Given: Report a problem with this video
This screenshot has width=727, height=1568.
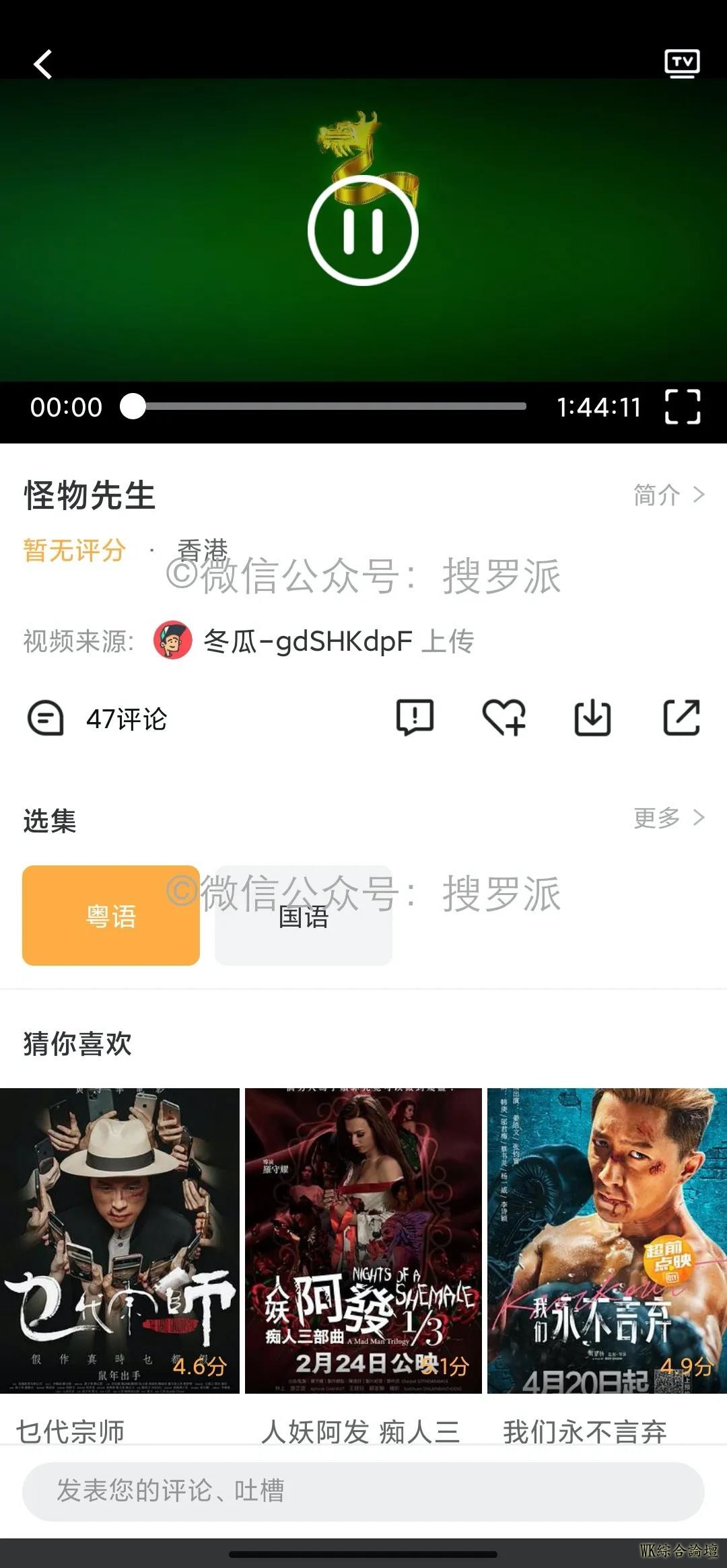Looking at the screenshot, I should coord(415,717).
